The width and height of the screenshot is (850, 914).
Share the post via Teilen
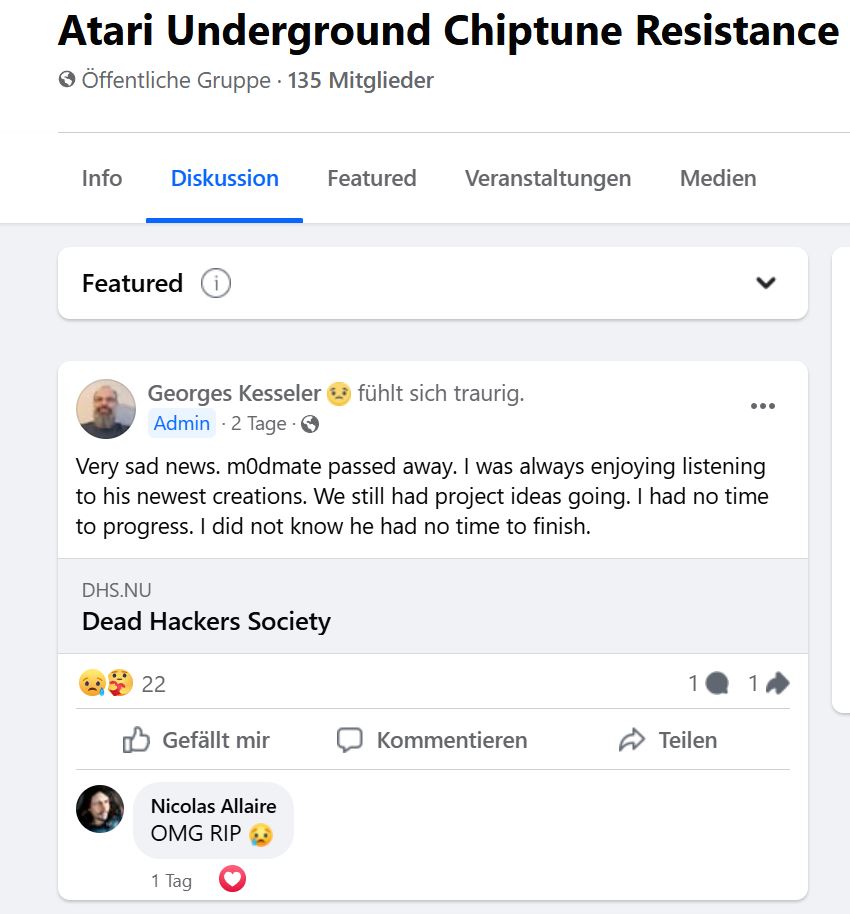(x=668, y=740)
